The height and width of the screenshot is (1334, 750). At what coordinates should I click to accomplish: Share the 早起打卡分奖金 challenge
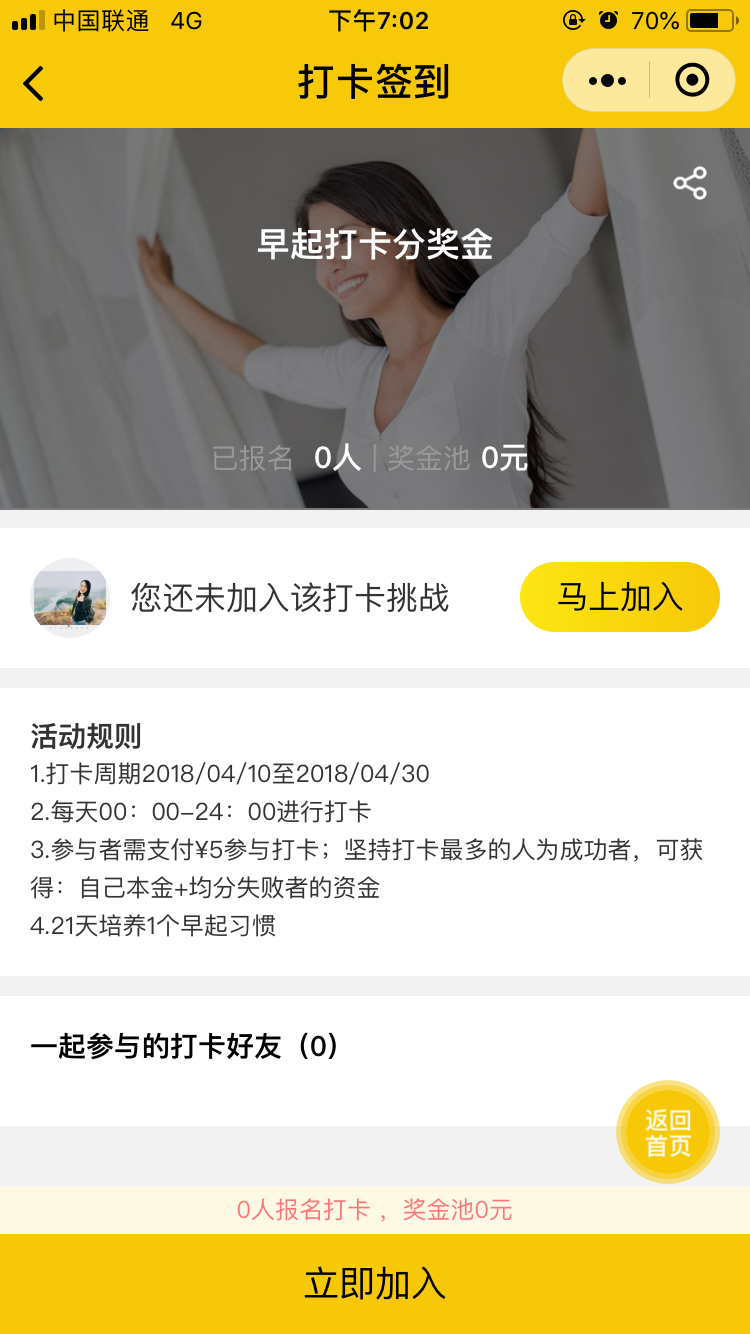[x=690, y=183]
